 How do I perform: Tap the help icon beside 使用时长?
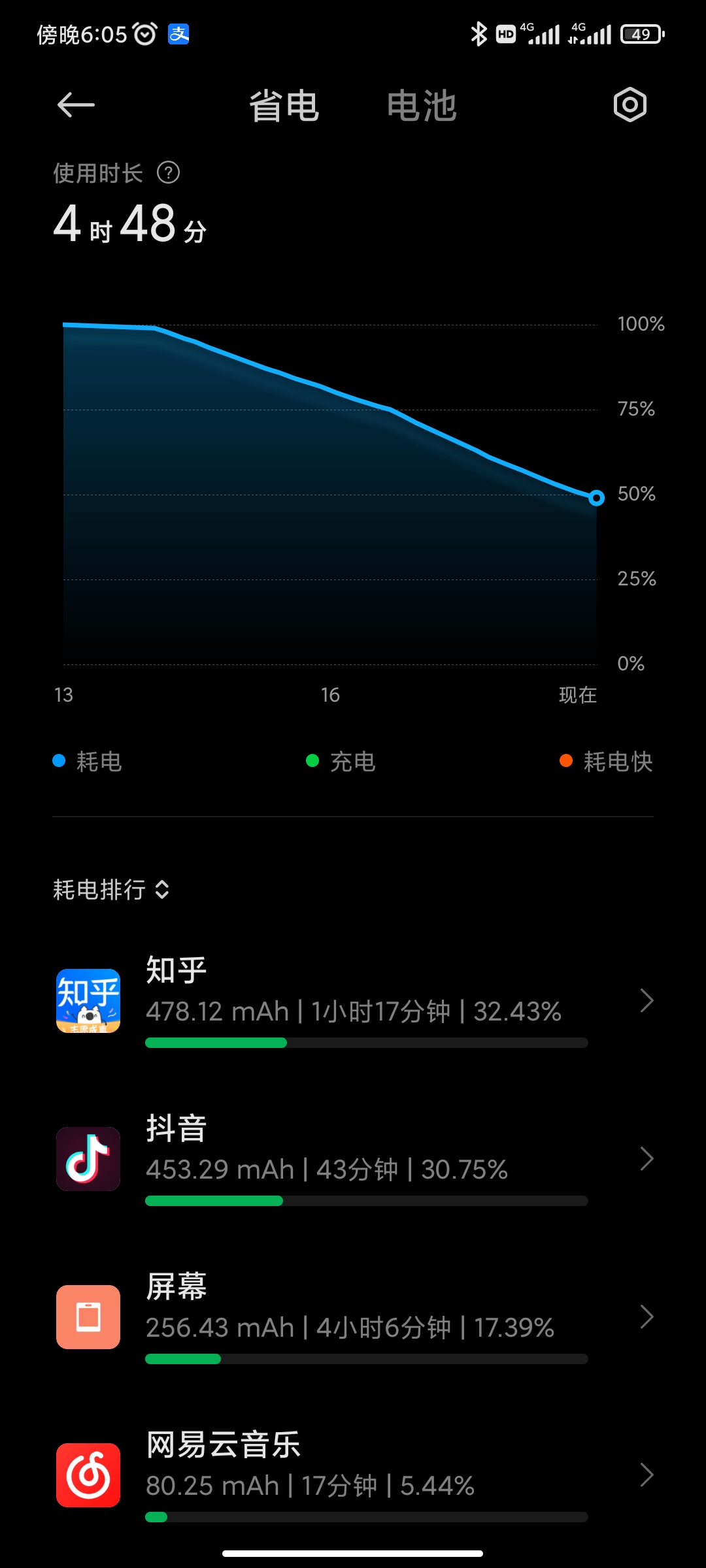(x=169, y=173)
